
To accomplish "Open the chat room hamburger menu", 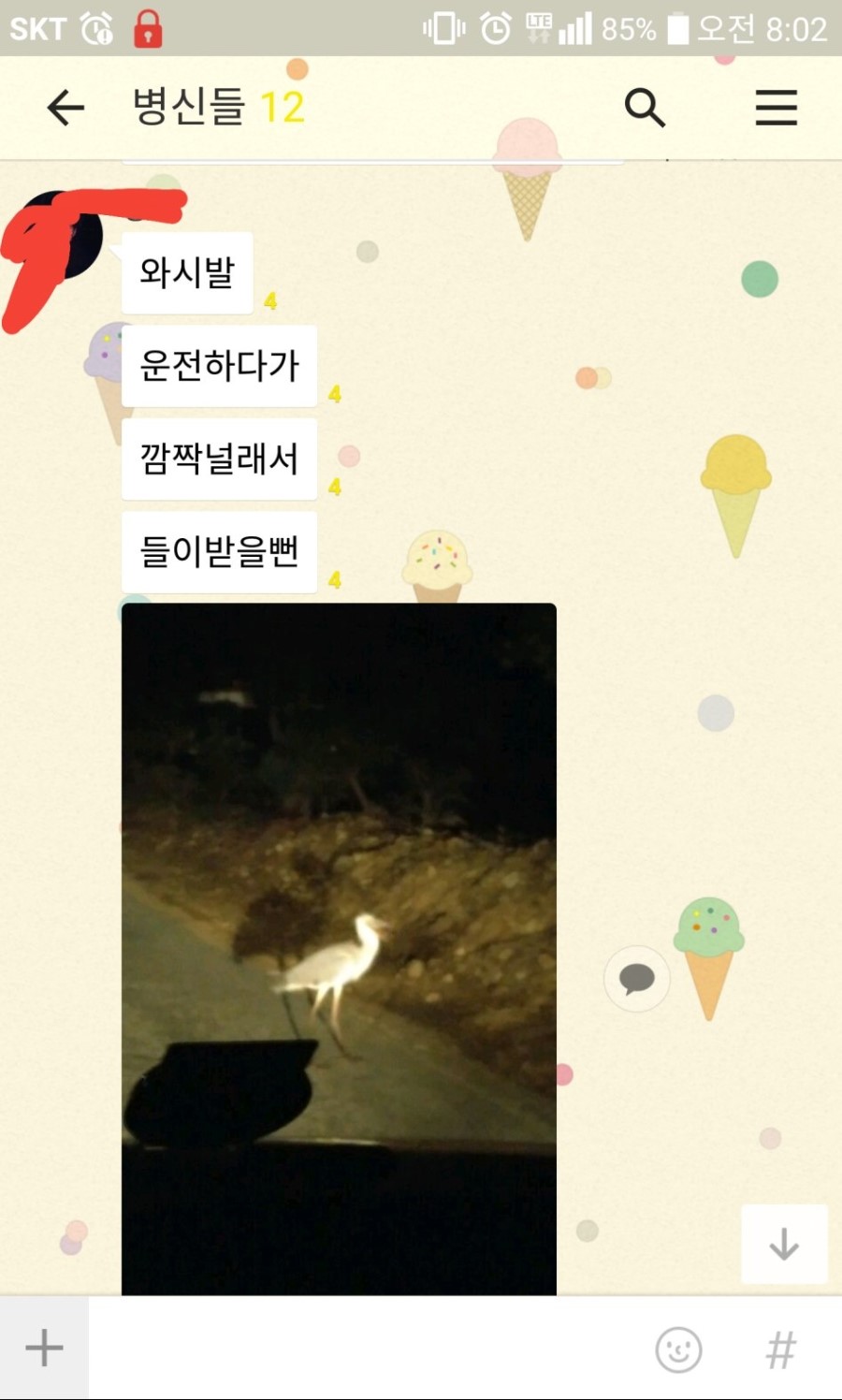I will click(x=777, y=108).
